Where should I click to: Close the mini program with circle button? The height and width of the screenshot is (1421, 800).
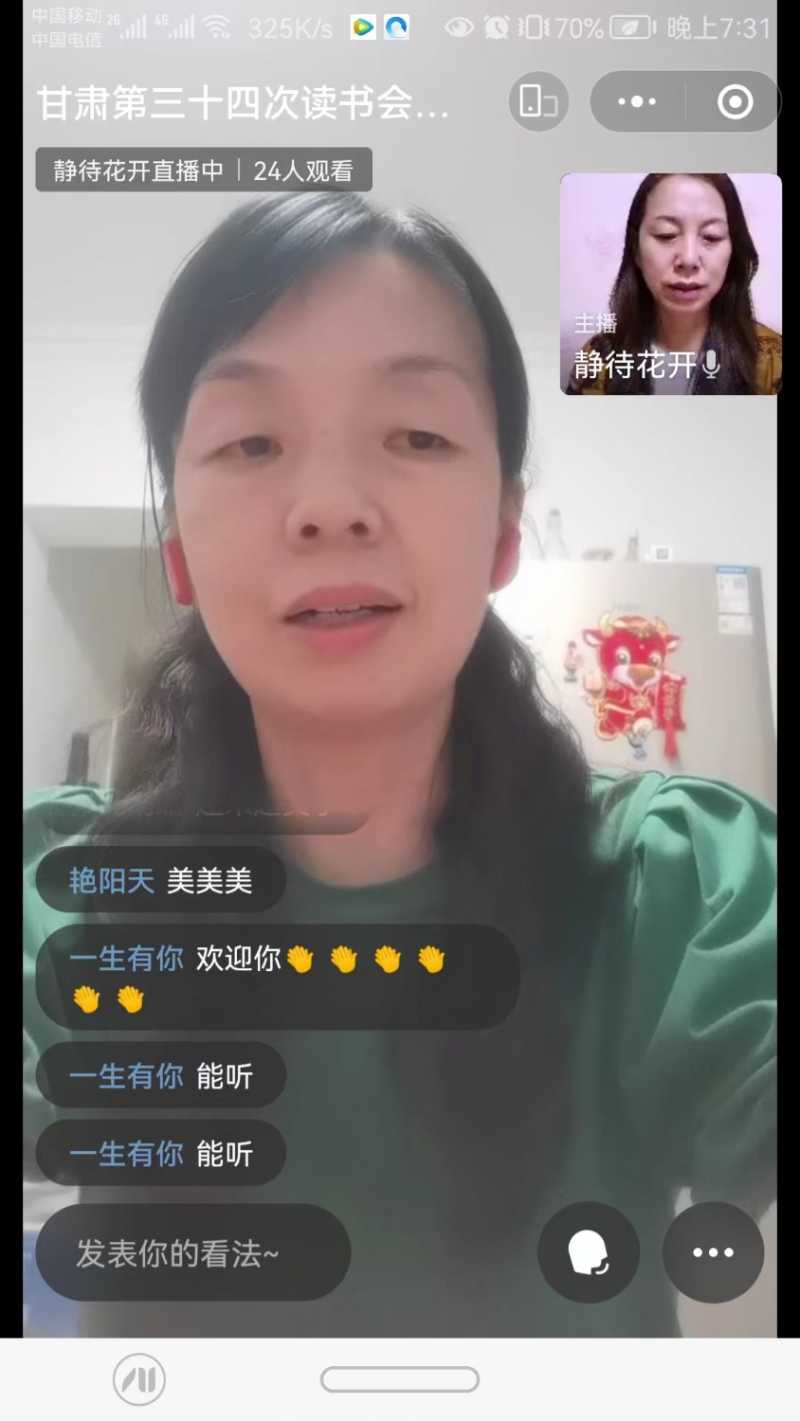tap(735, 101)
